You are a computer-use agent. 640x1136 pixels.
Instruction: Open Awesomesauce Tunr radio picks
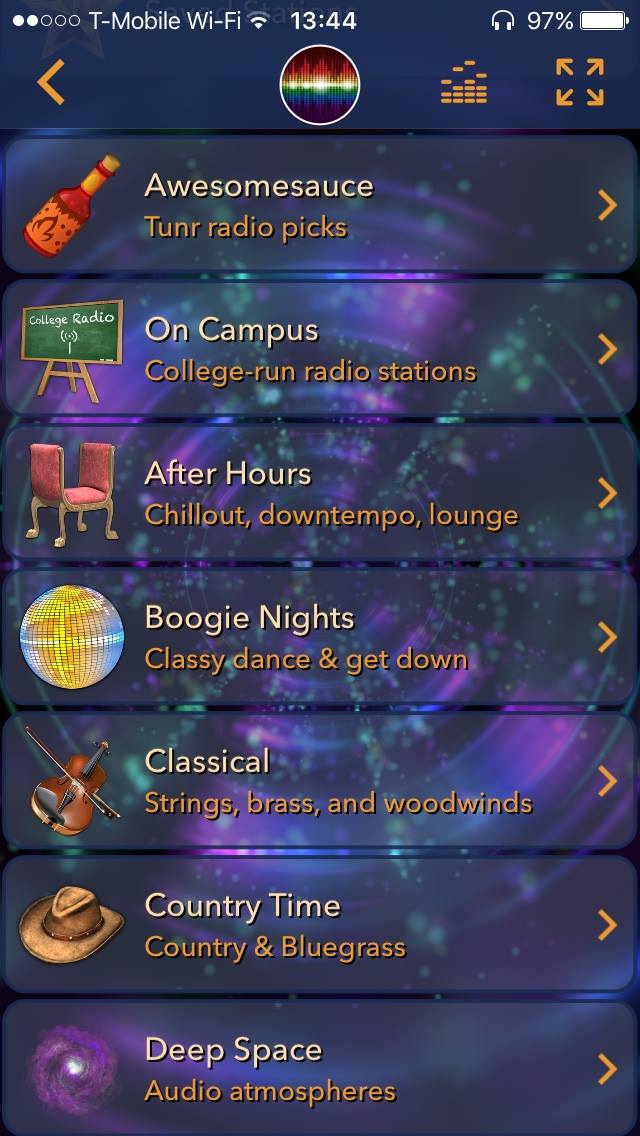[x=320, y=206]
